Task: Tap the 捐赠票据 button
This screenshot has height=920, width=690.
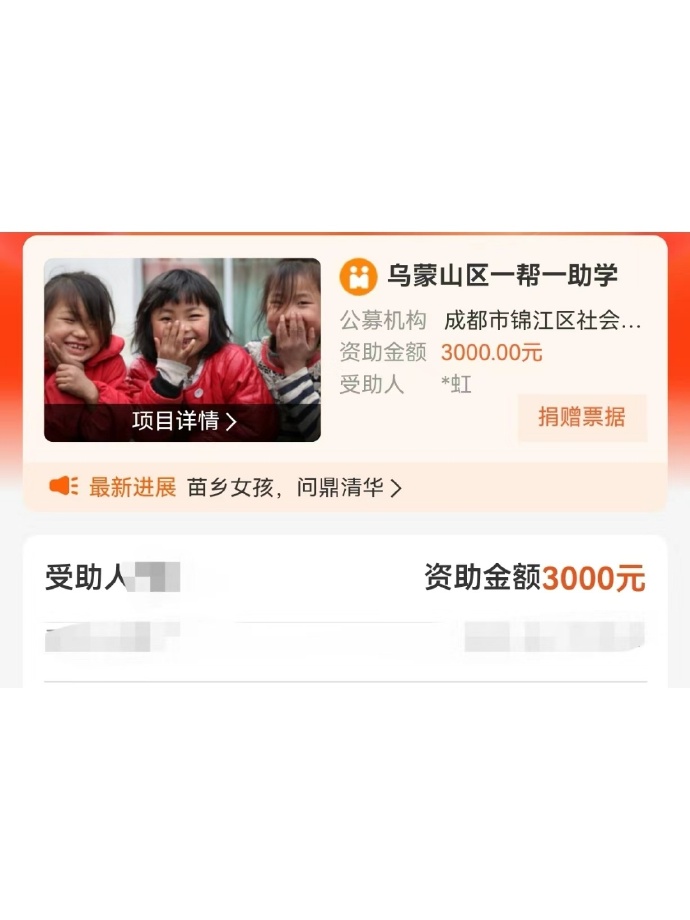Action: pyautogui.click(x=582, y=417)
